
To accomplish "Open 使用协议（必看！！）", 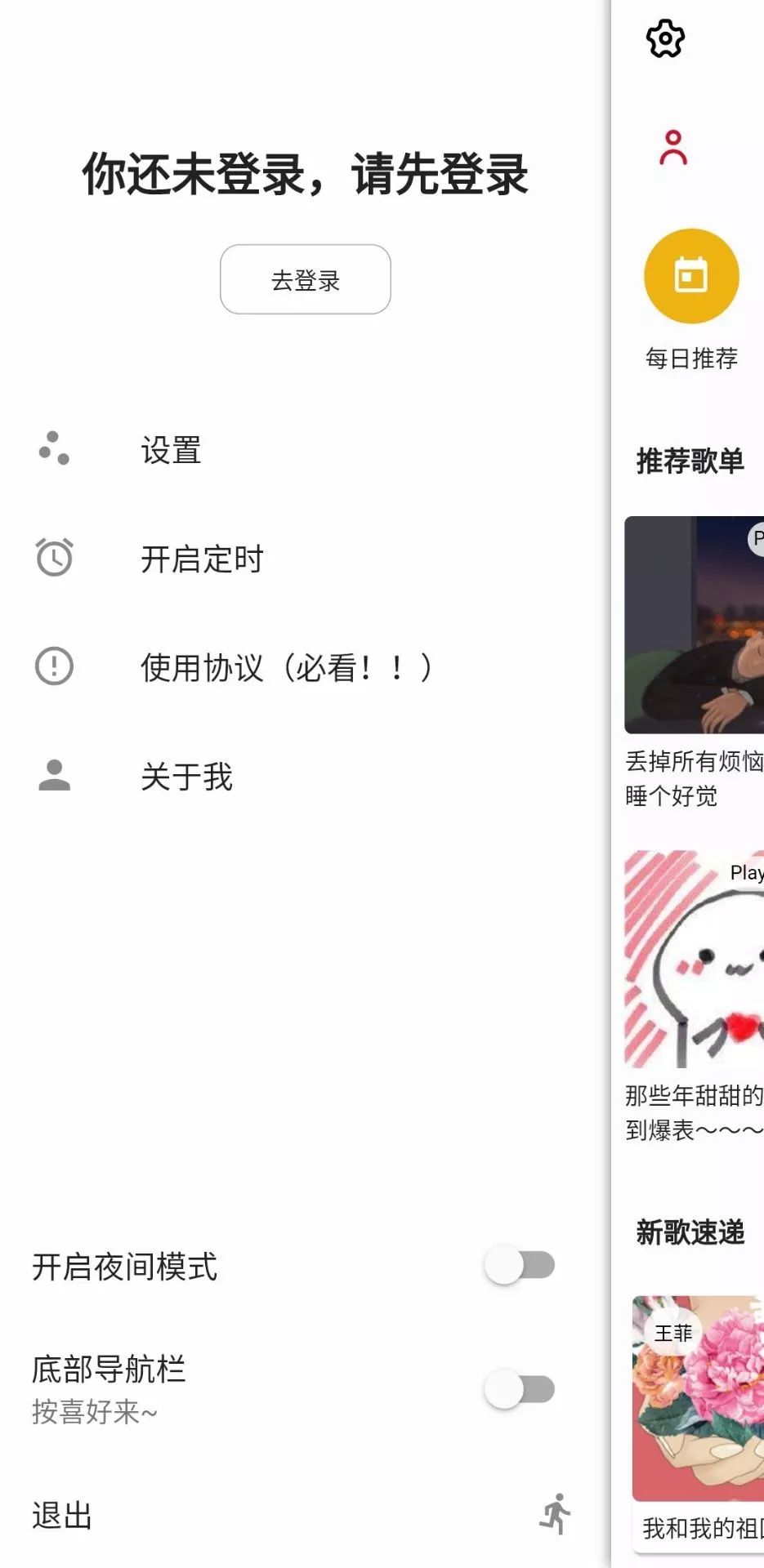I will point(288,667).
